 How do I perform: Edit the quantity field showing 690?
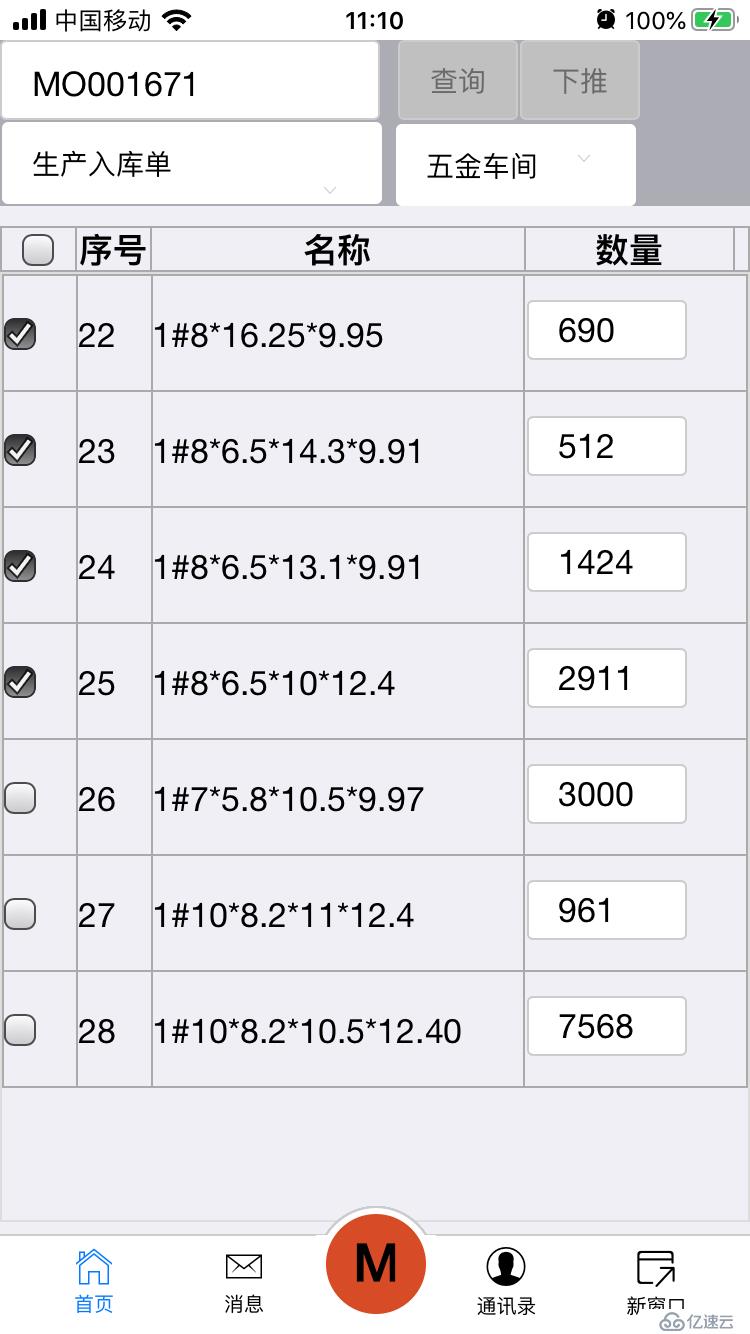[606, 330]
